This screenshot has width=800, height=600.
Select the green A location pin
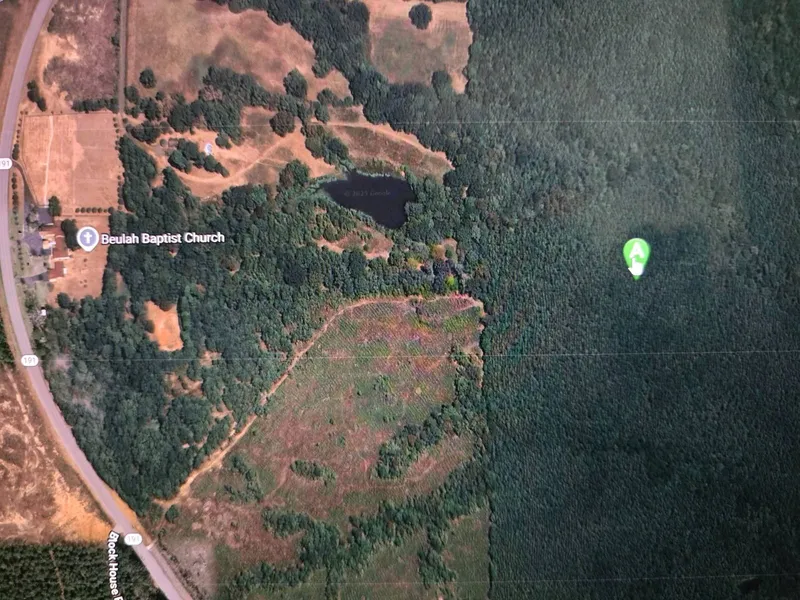click(x=636, y=254)
